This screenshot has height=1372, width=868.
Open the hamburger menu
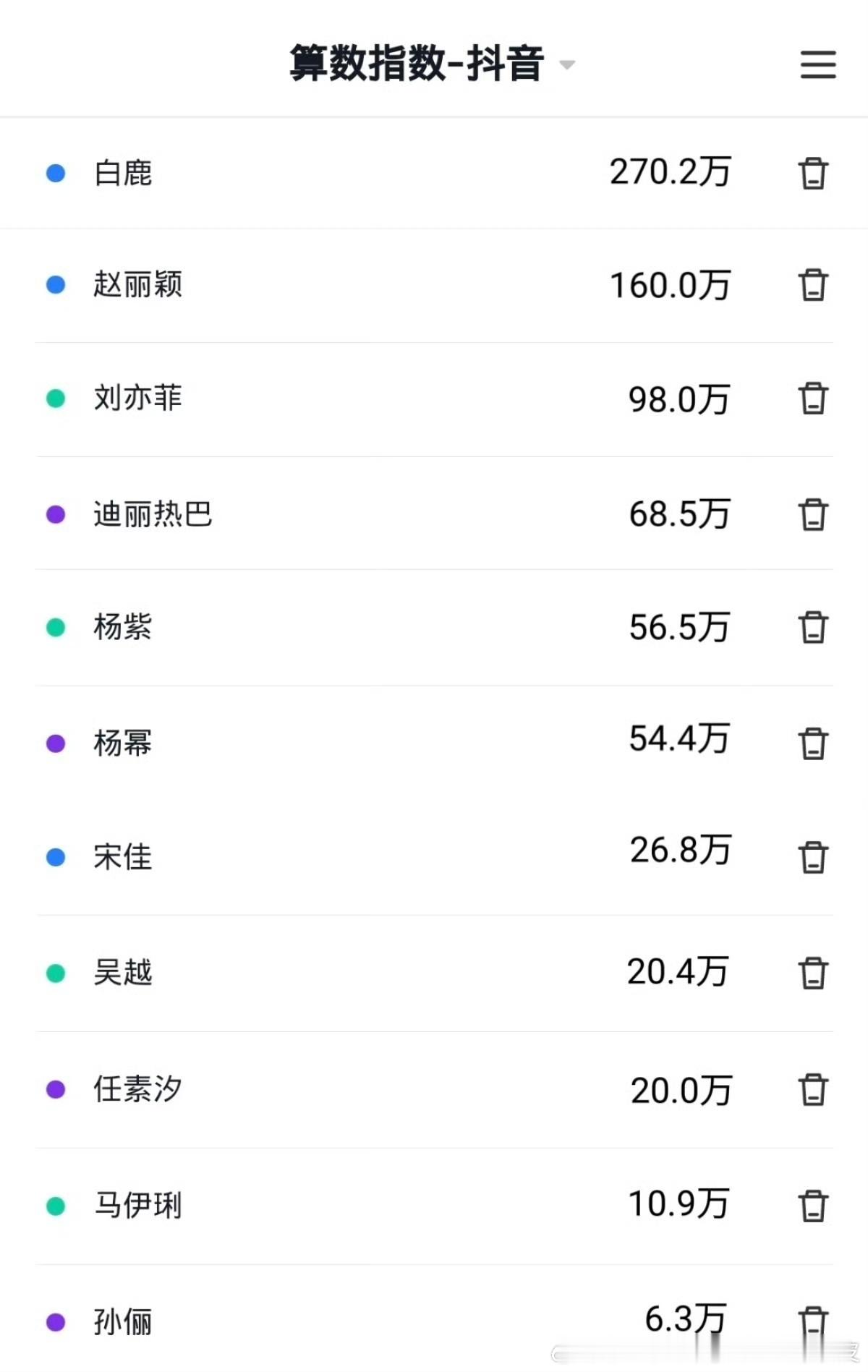818,64
